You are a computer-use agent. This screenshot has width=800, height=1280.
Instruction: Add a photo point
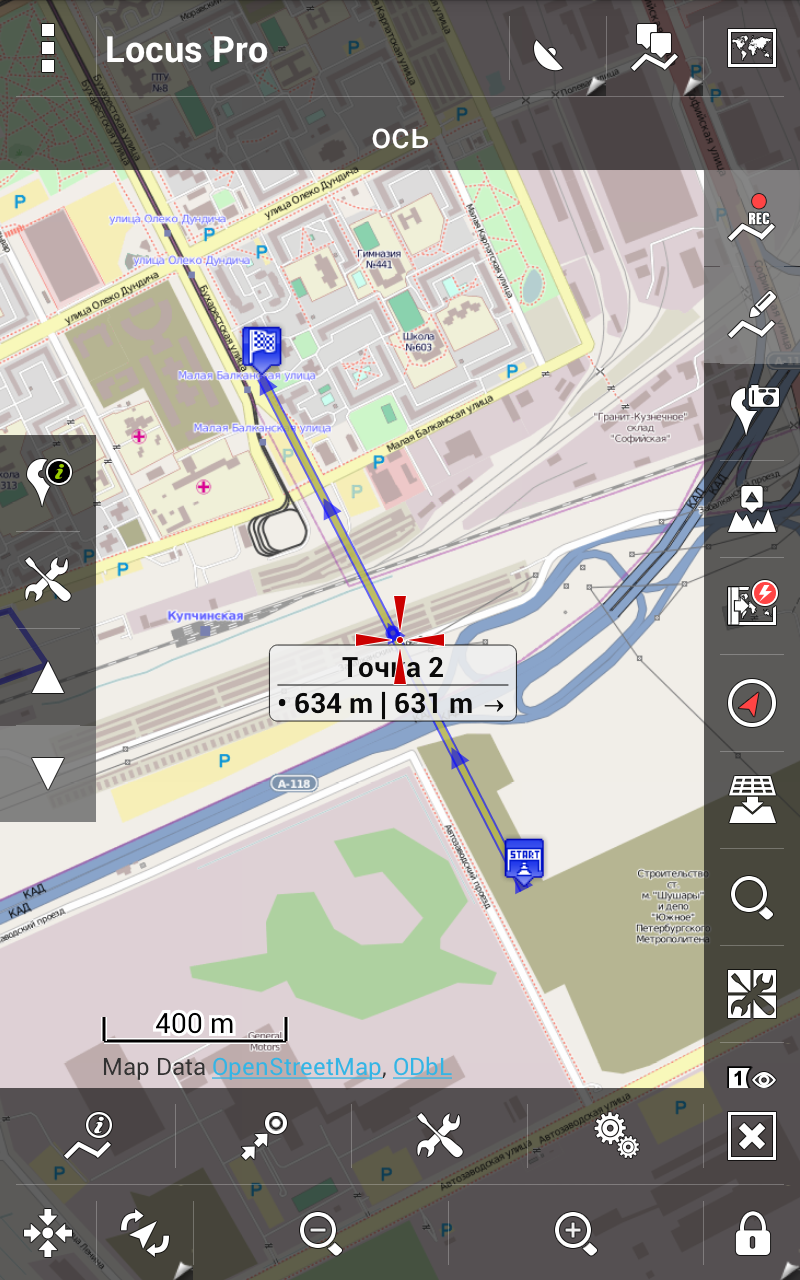click(x=752, y=408)
